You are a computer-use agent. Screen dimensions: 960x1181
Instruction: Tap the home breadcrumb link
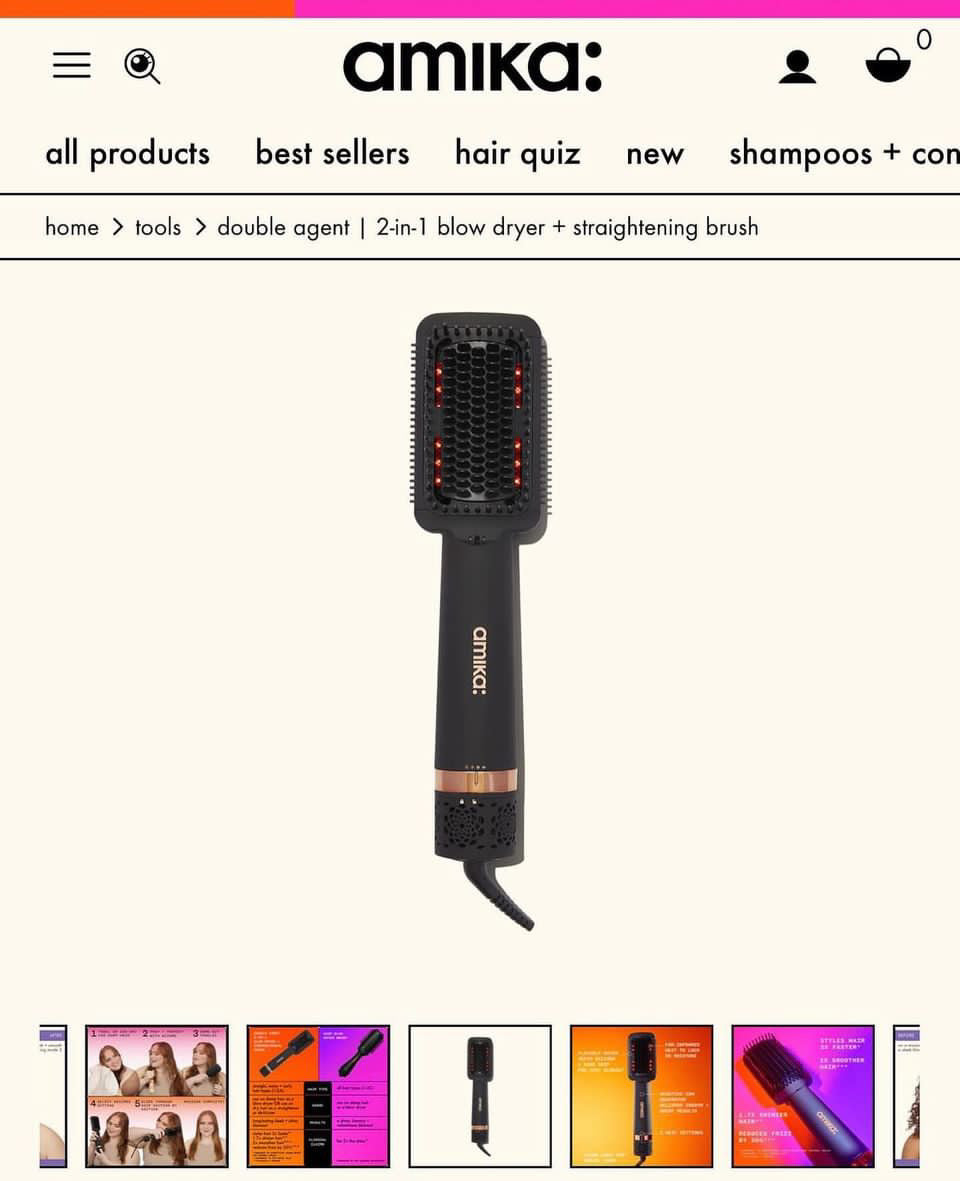(72, 227)
